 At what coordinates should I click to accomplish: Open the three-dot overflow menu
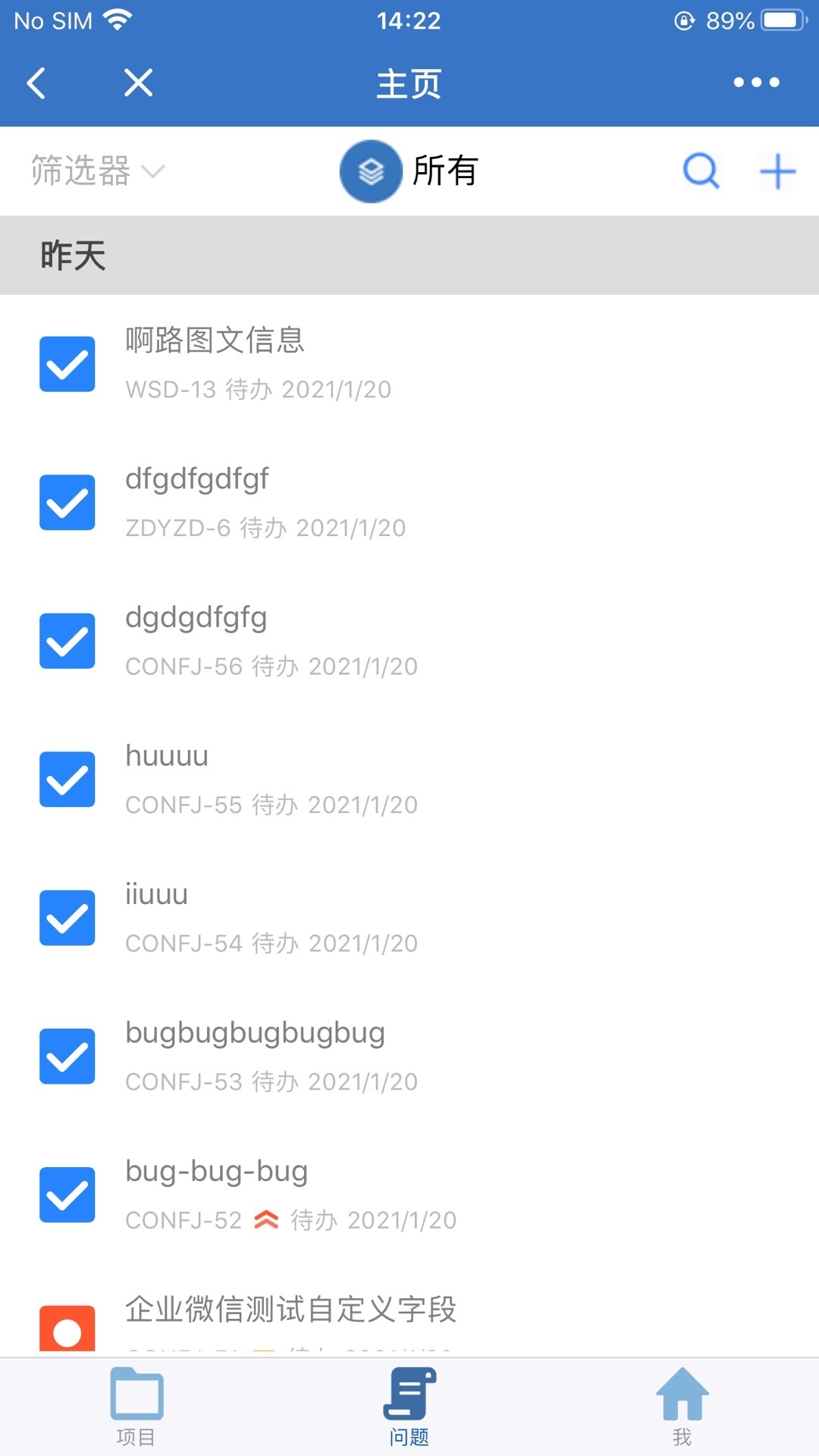[x=756, y=83]
